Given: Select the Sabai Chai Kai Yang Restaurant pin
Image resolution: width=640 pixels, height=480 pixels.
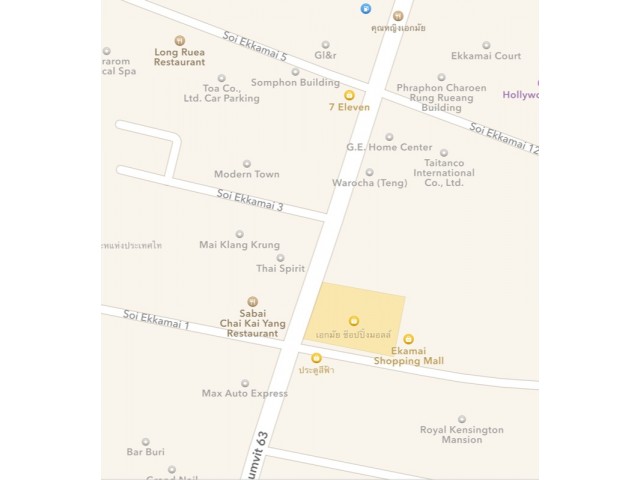Looking at the screenshot, I should 252,301.
